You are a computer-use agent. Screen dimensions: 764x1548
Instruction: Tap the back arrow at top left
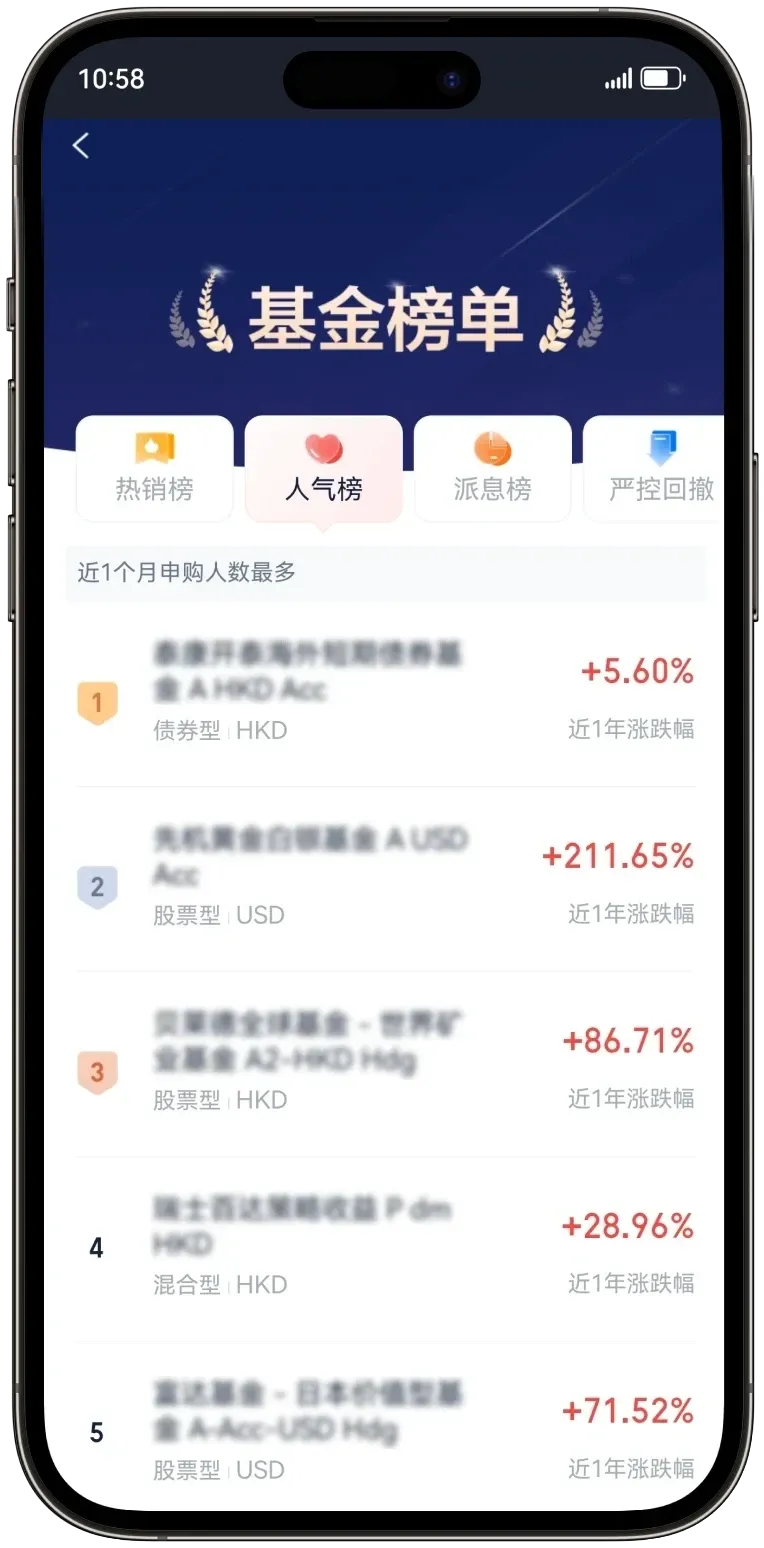coord(80,146)
